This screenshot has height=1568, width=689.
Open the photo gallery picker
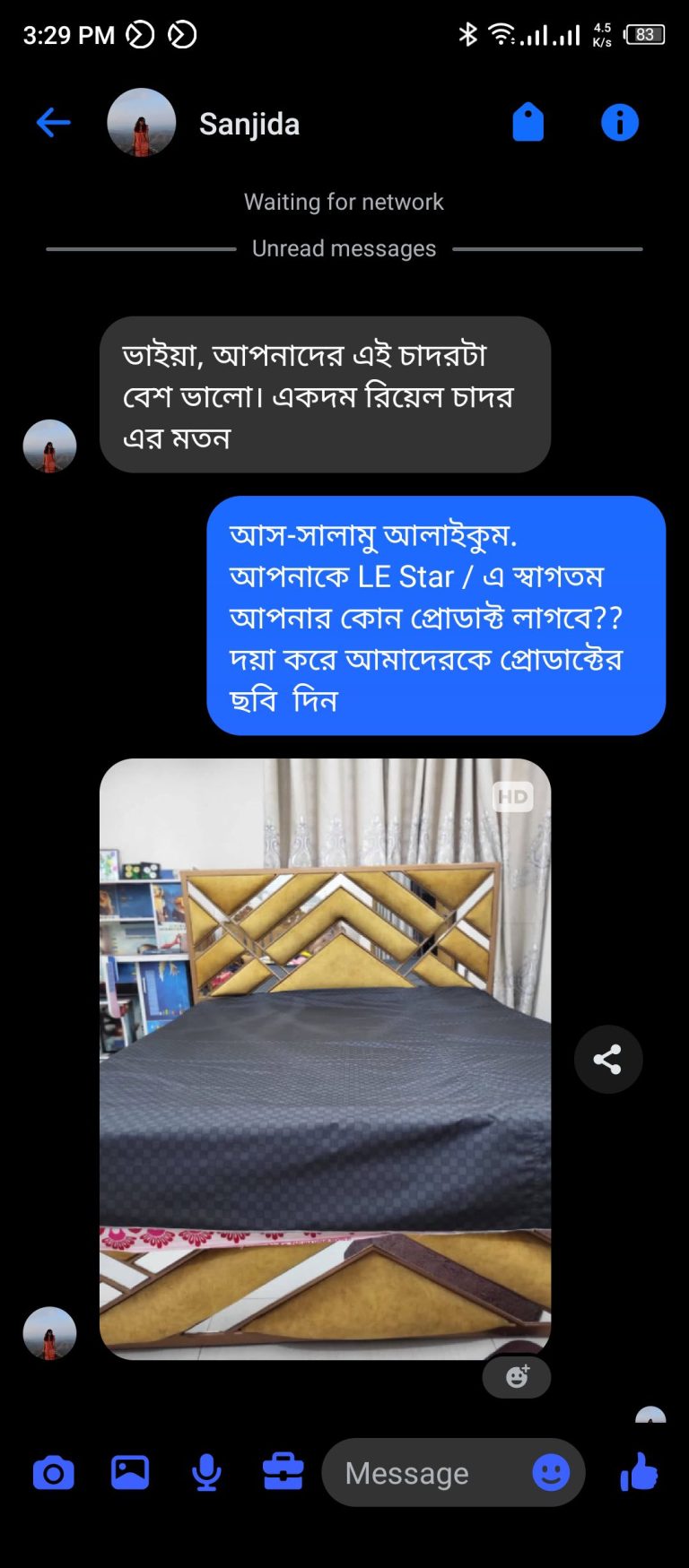(130, 1473)
